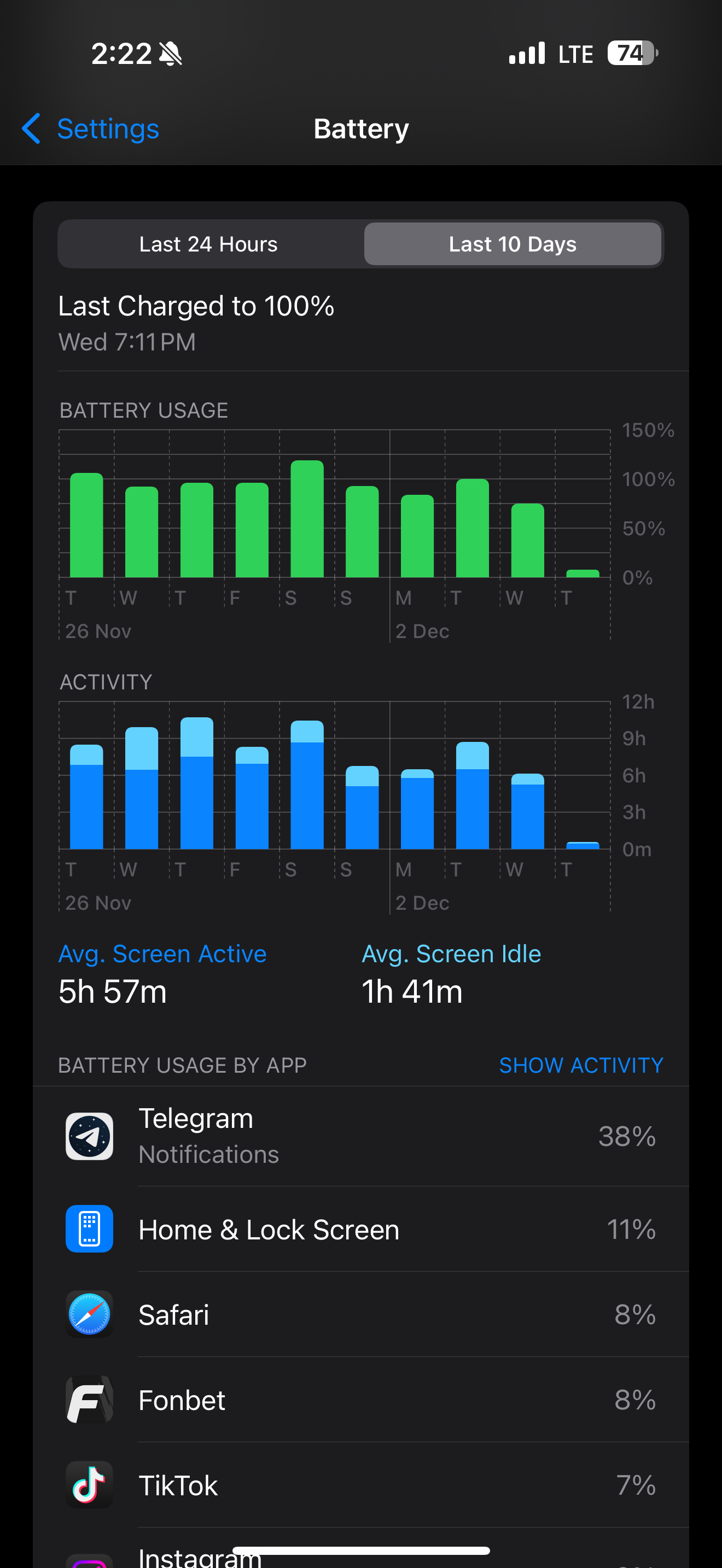Select Monday's bar in the Activity chart
The width and height of the screenshot is (722, 1568).
point(417,810)
